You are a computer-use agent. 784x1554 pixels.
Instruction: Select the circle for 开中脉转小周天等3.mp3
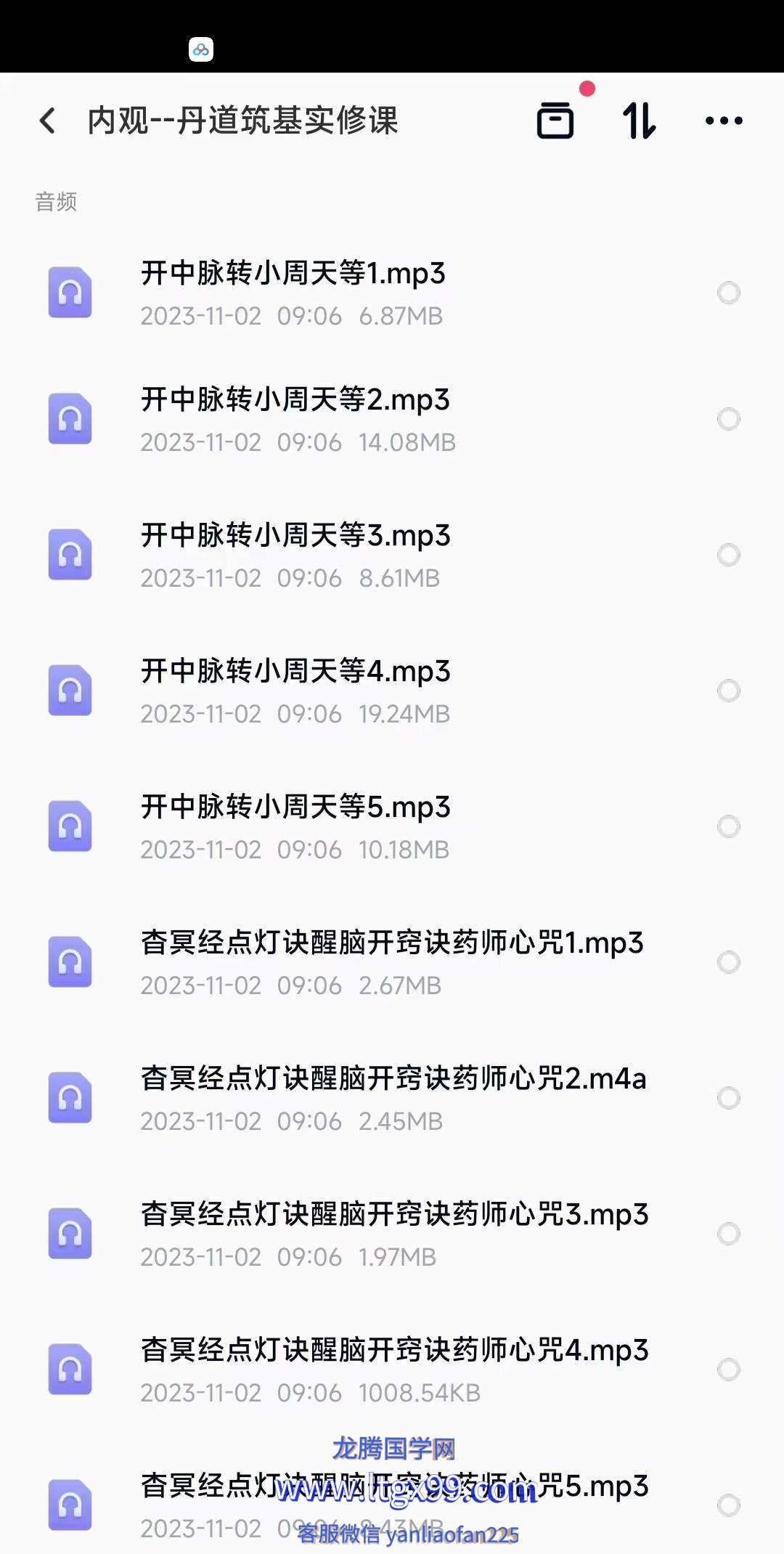(729, 555)
